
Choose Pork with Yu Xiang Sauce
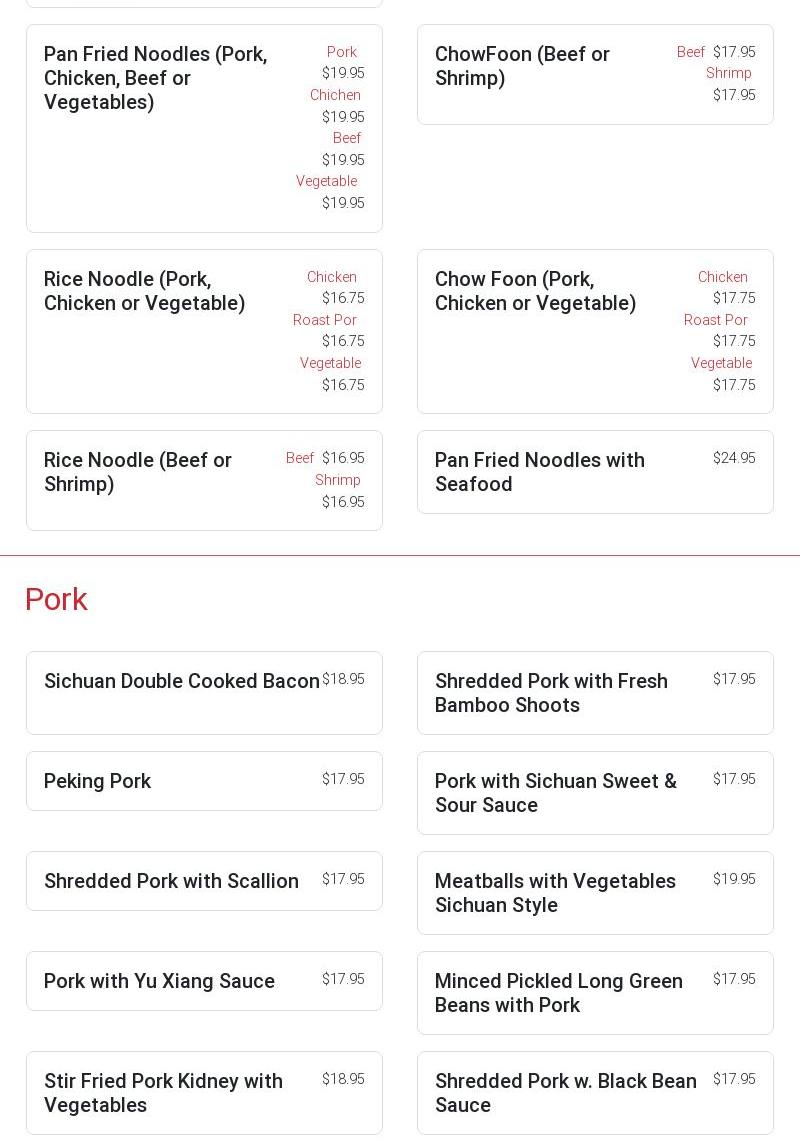[x=160, y=981]
